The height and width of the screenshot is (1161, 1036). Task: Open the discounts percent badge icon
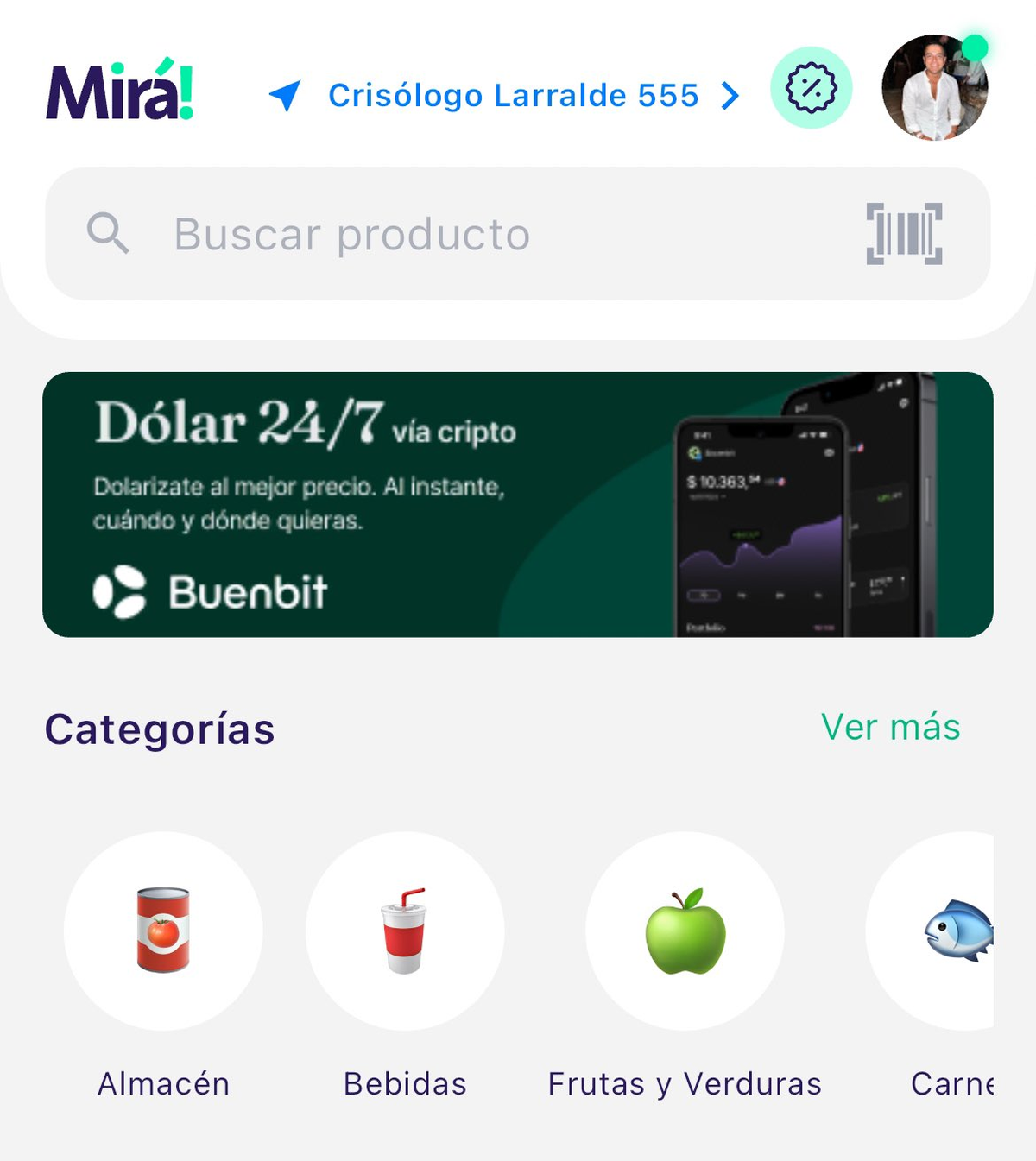pos(811,88)
